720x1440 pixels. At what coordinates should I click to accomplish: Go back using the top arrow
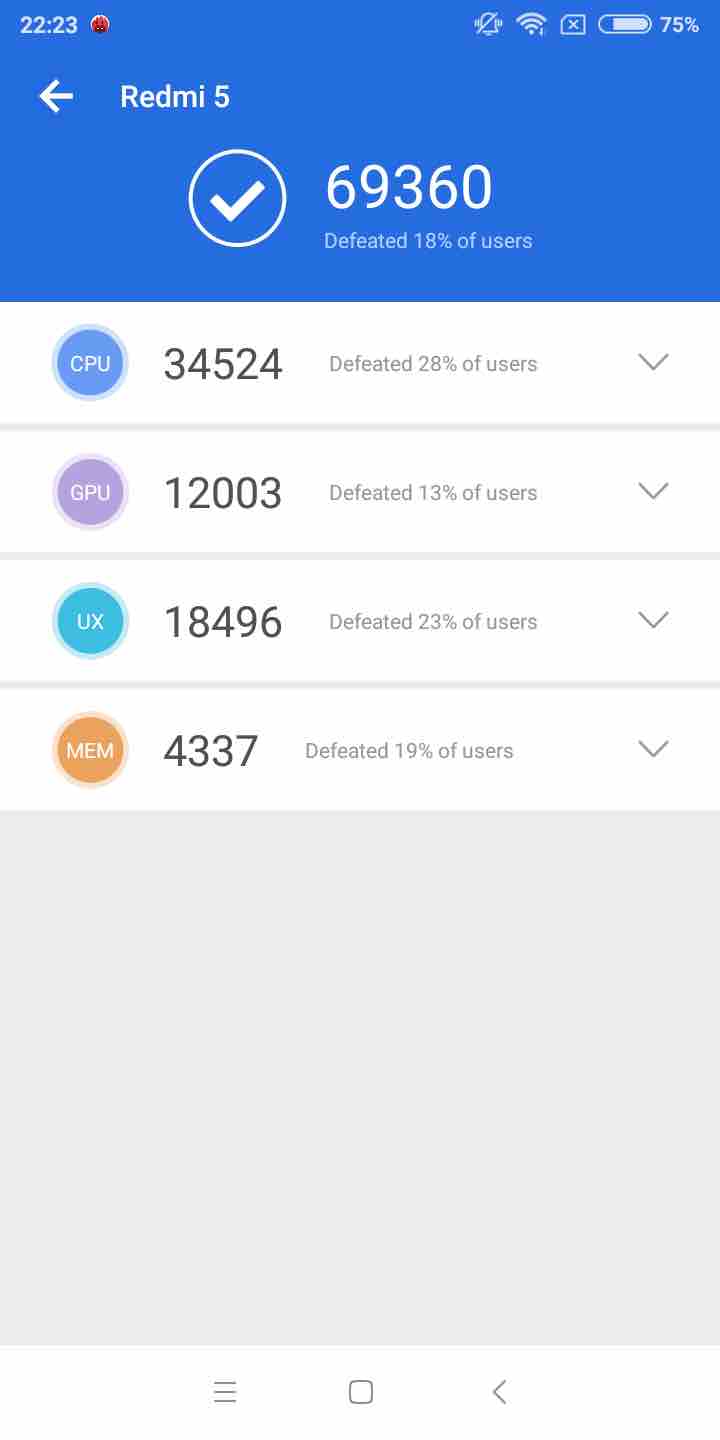[x=56, y=96]
